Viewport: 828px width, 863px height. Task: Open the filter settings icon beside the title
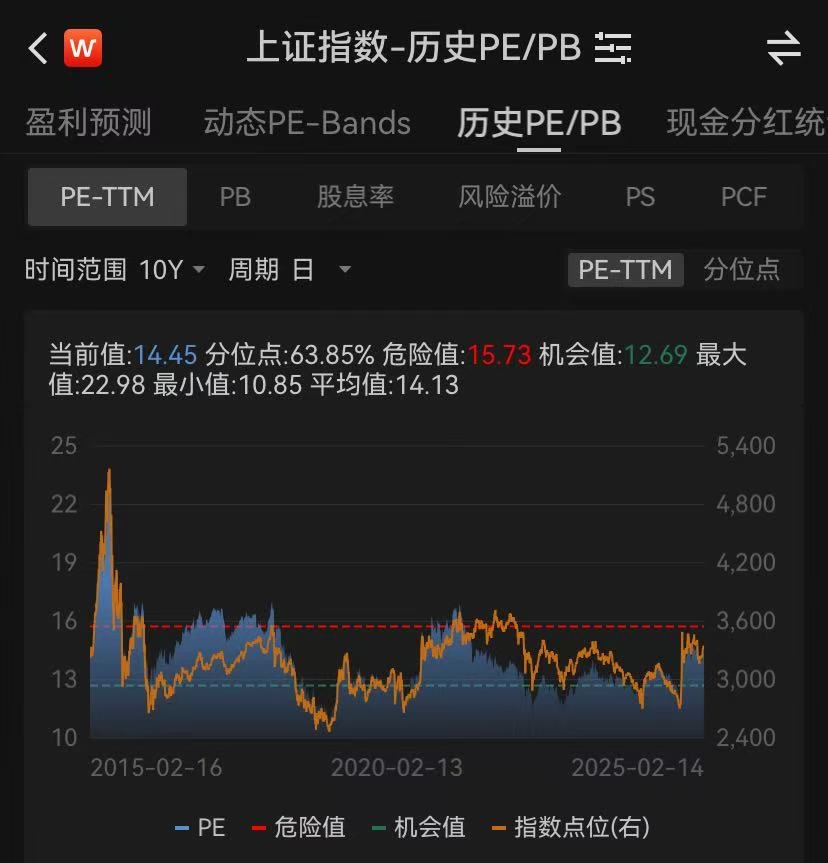pyautogui.click(x=613, y=48)
